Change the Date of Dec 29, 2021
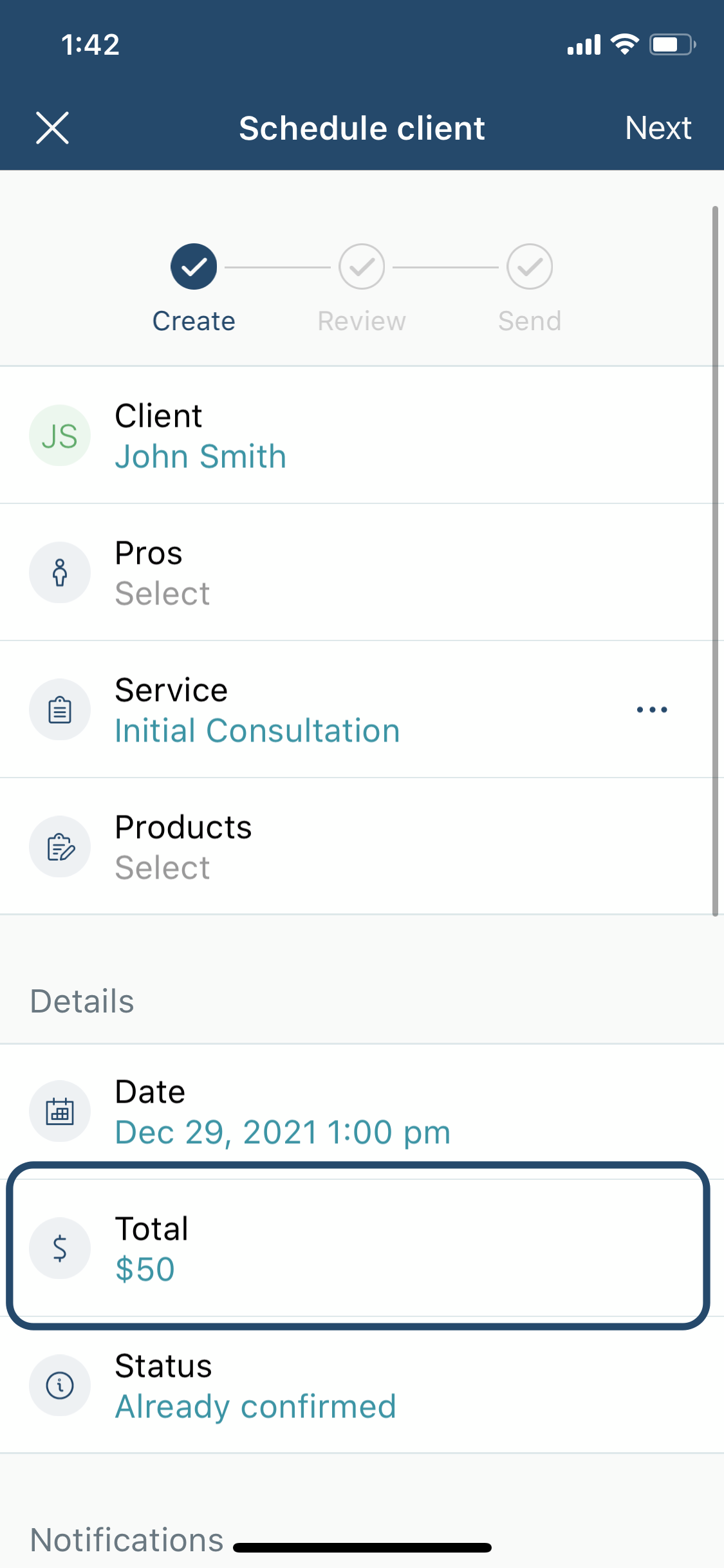 pyautogui.click(x=362, y=1112)
